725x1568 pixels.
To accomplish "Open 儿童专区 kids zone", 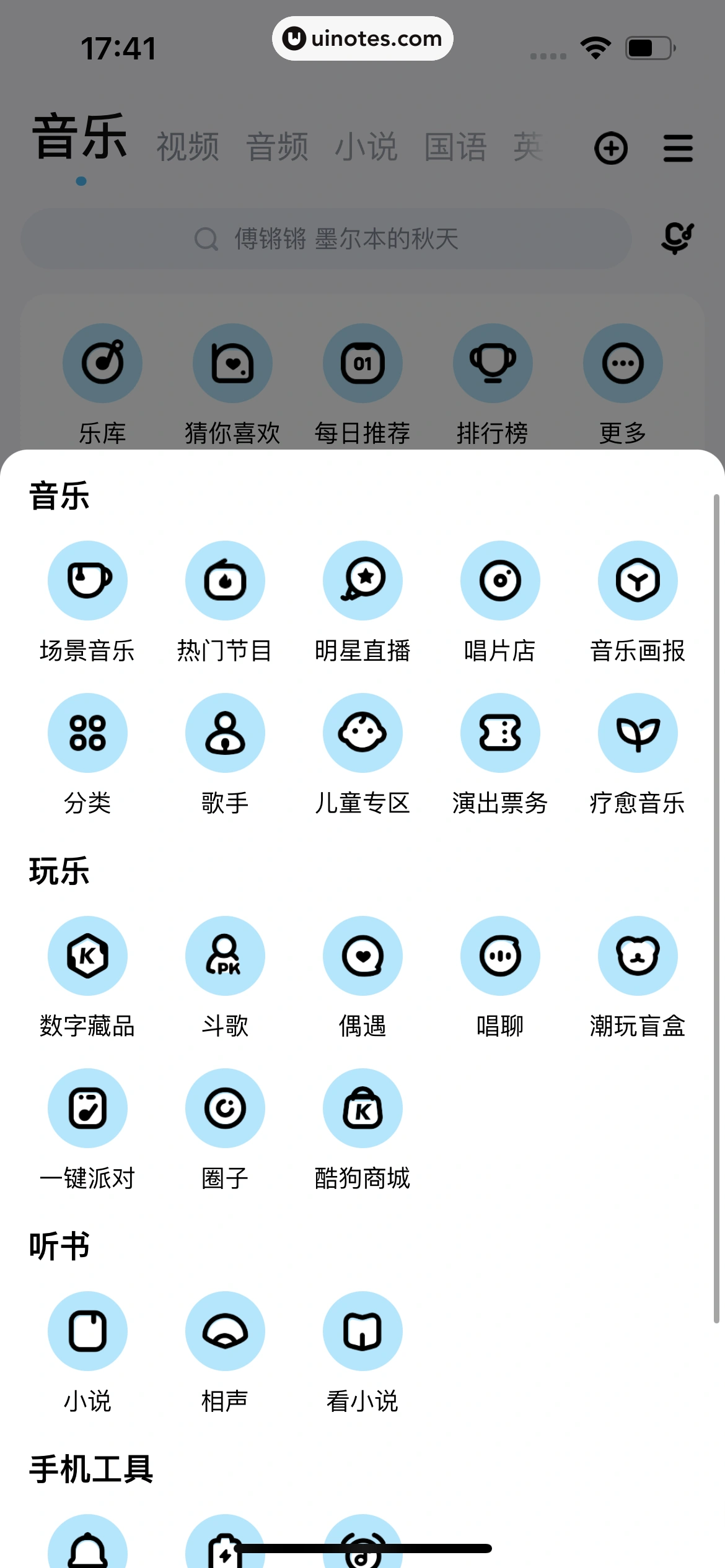I will pos(362,733).
